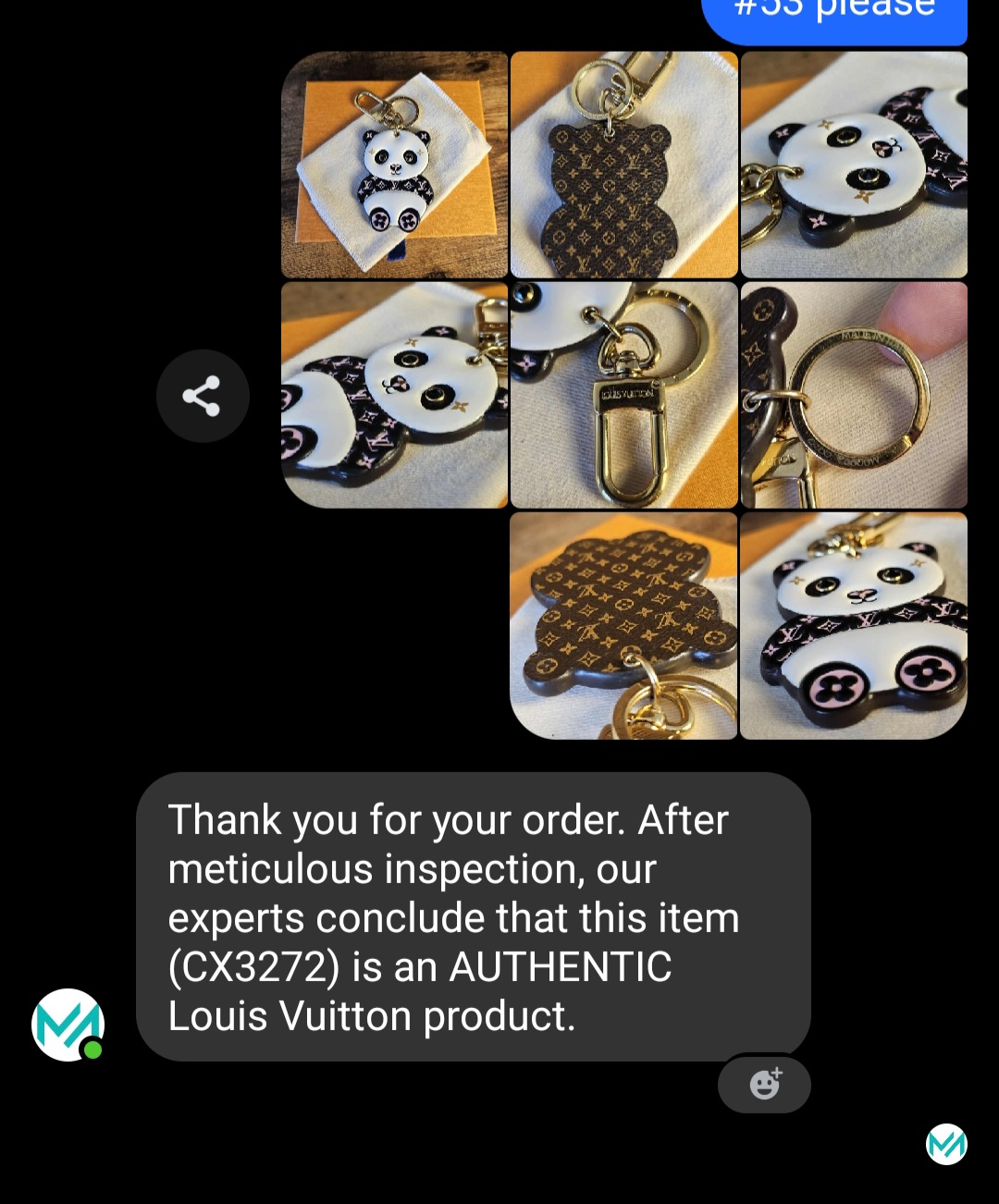Viewport: 999px width, 1204px height.
Task: View the monogram back of the bear charm
Action: 623,165
